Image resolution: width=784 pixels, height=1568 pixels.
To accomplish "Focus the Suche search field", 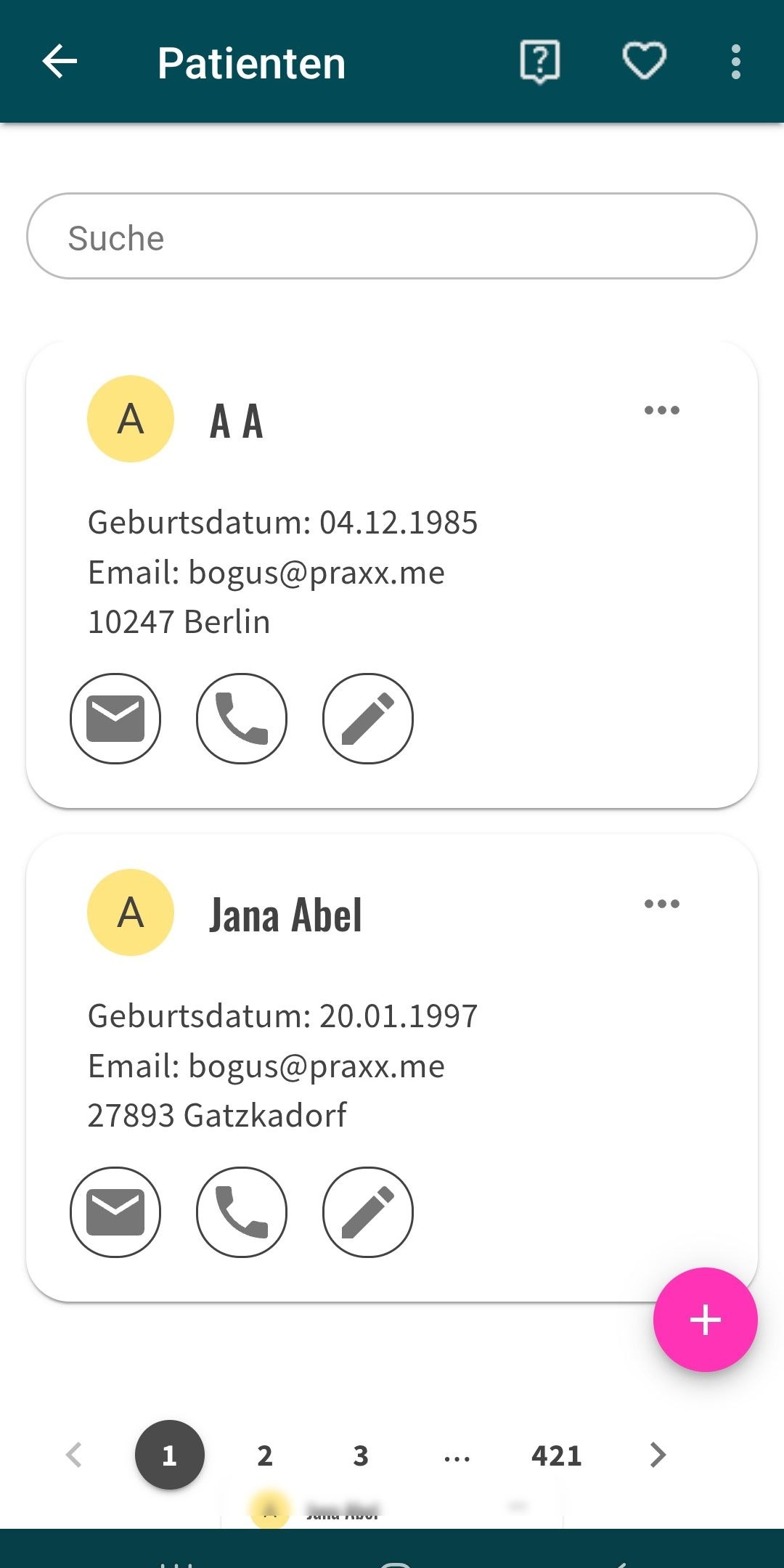I will [x=392, y=236].
